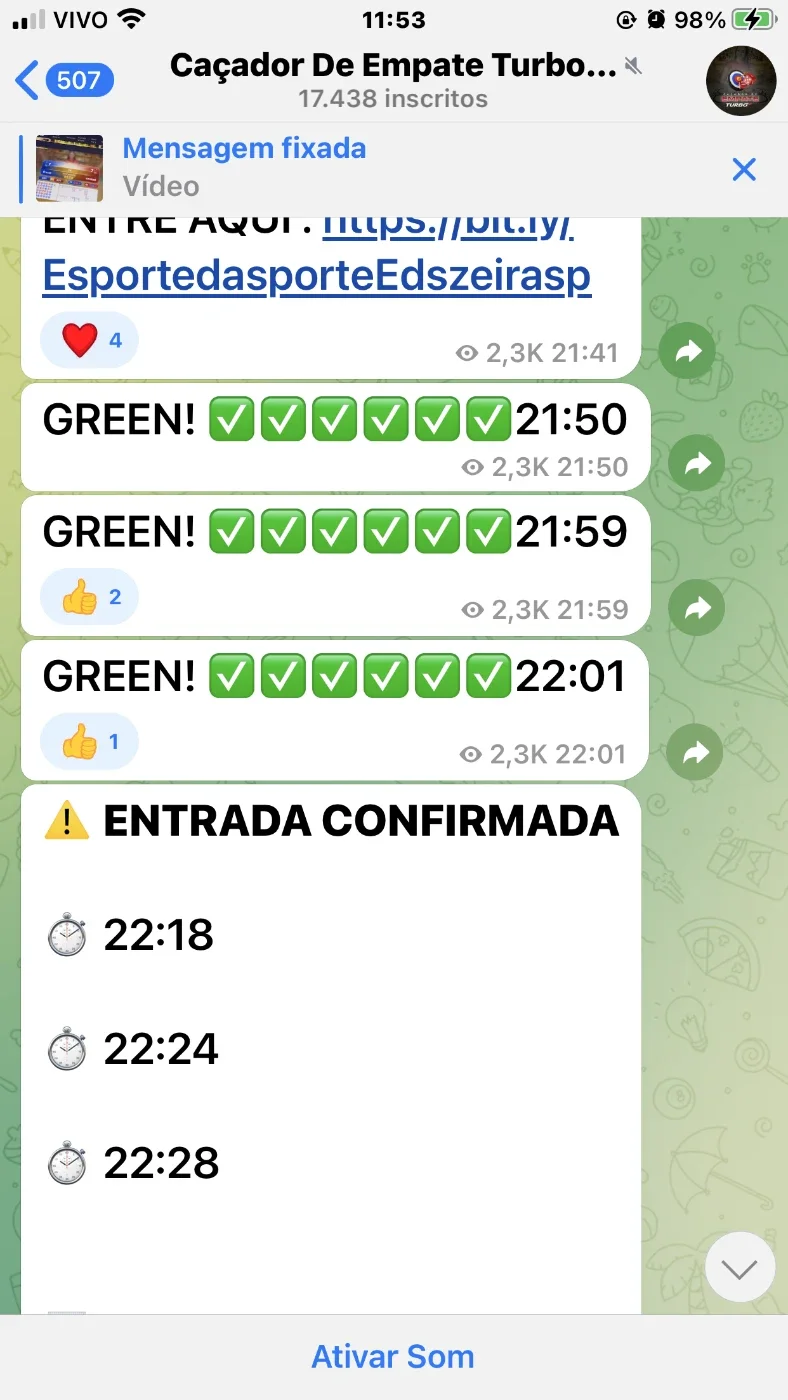The width and height of the screenshot is (788, 1400).
Task: Forward the GREEN 21:59 message
Action: click(x=695, y=607)
